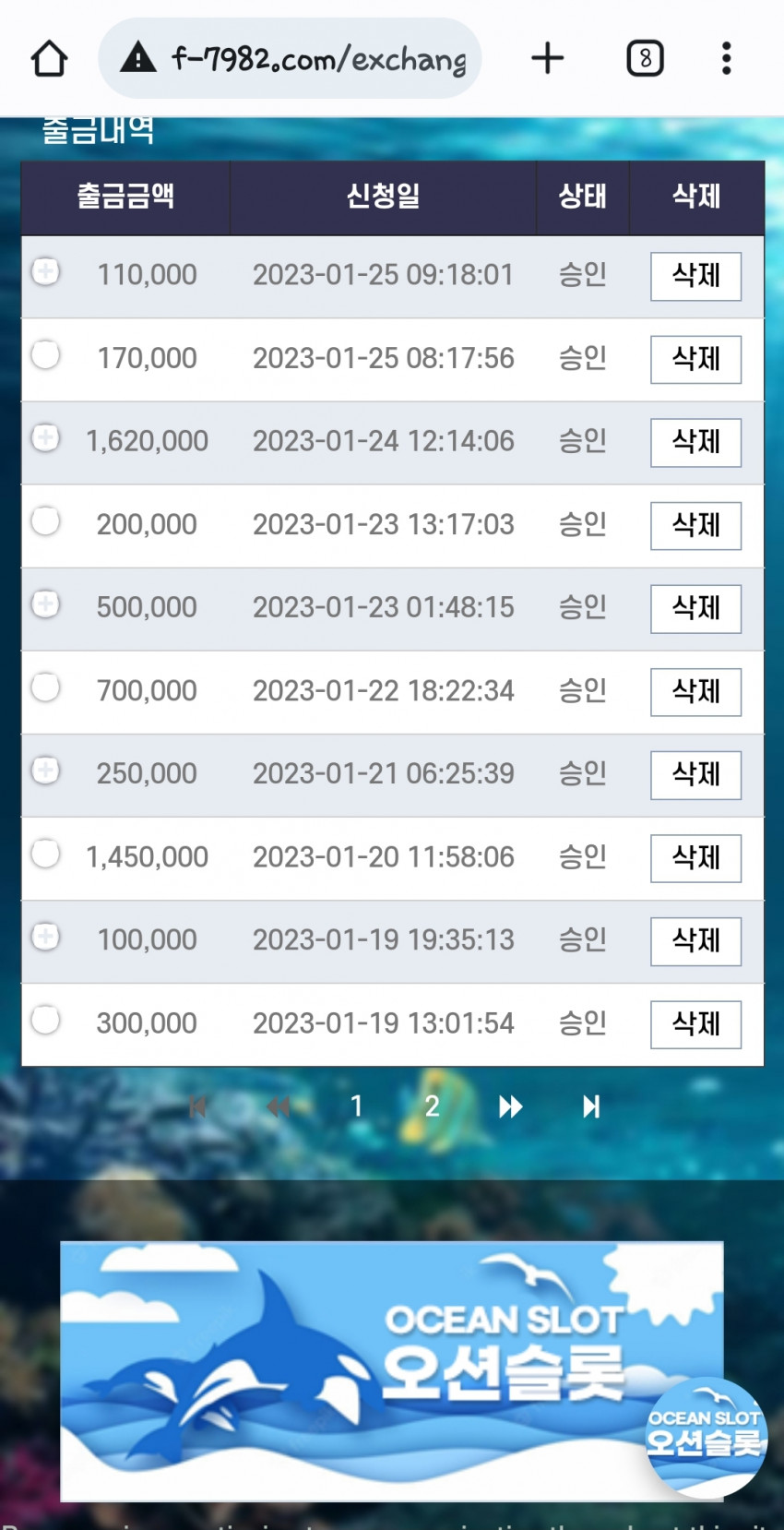The height and width of the screenshot is (1530, 784).
Task: Expand the 100,000 withdrawal row details
Action: (x=45, y=936)
